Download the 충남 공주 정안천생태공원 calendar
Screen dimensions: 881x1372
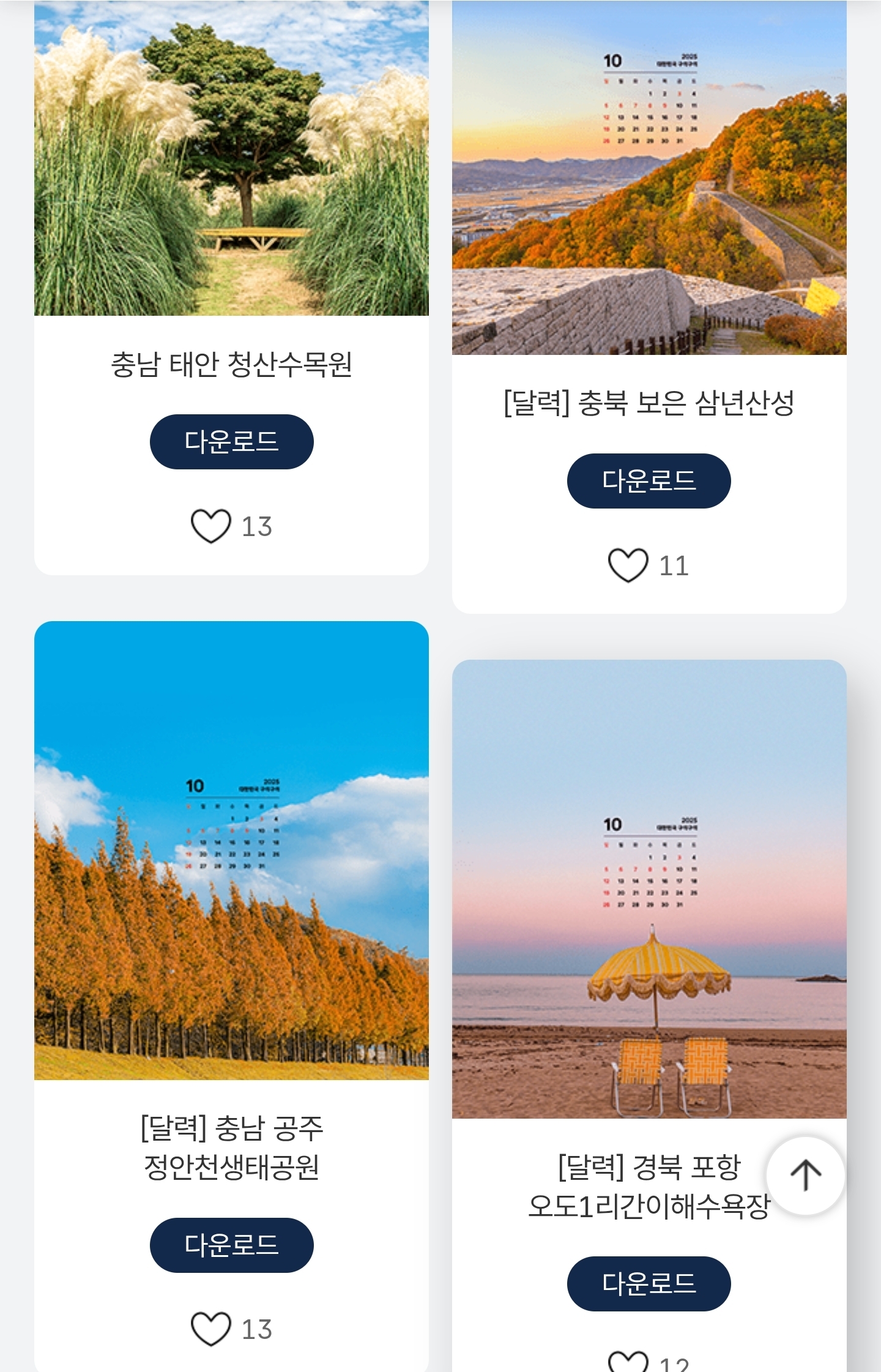pos(231,1245)
